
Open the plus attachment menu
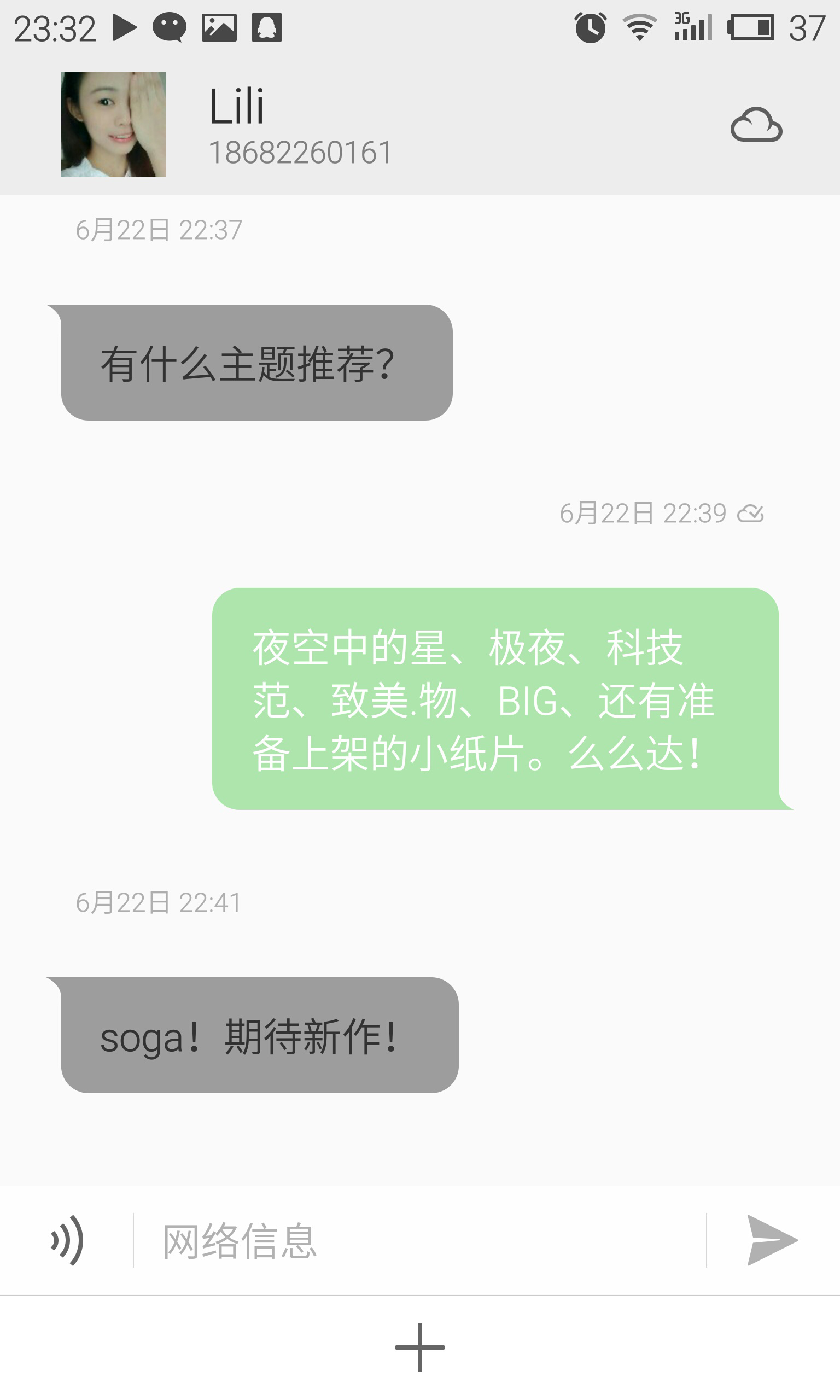[419, 1347]
